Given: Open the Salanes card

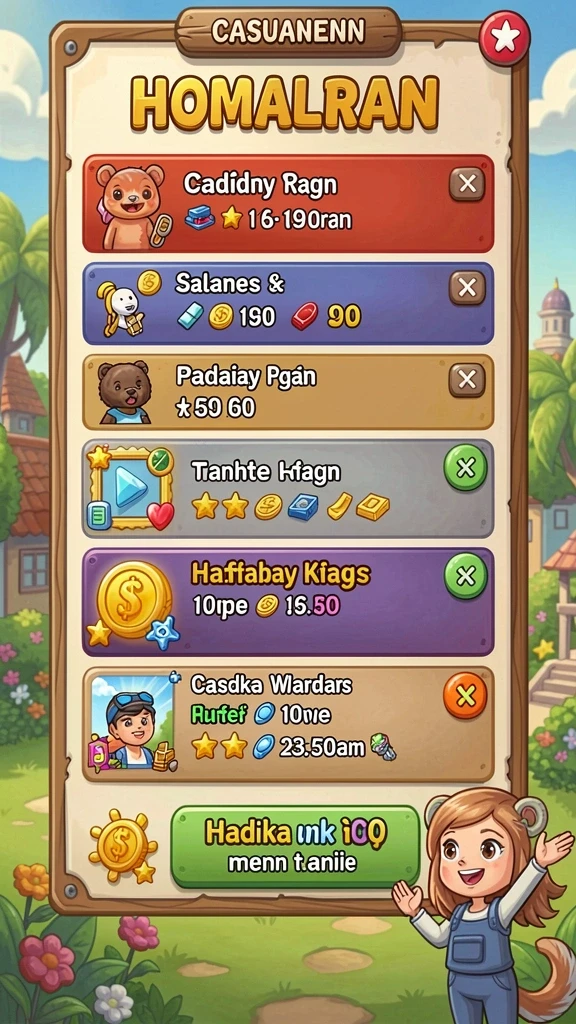Looking at the screenshot, I should click(288, 304).
